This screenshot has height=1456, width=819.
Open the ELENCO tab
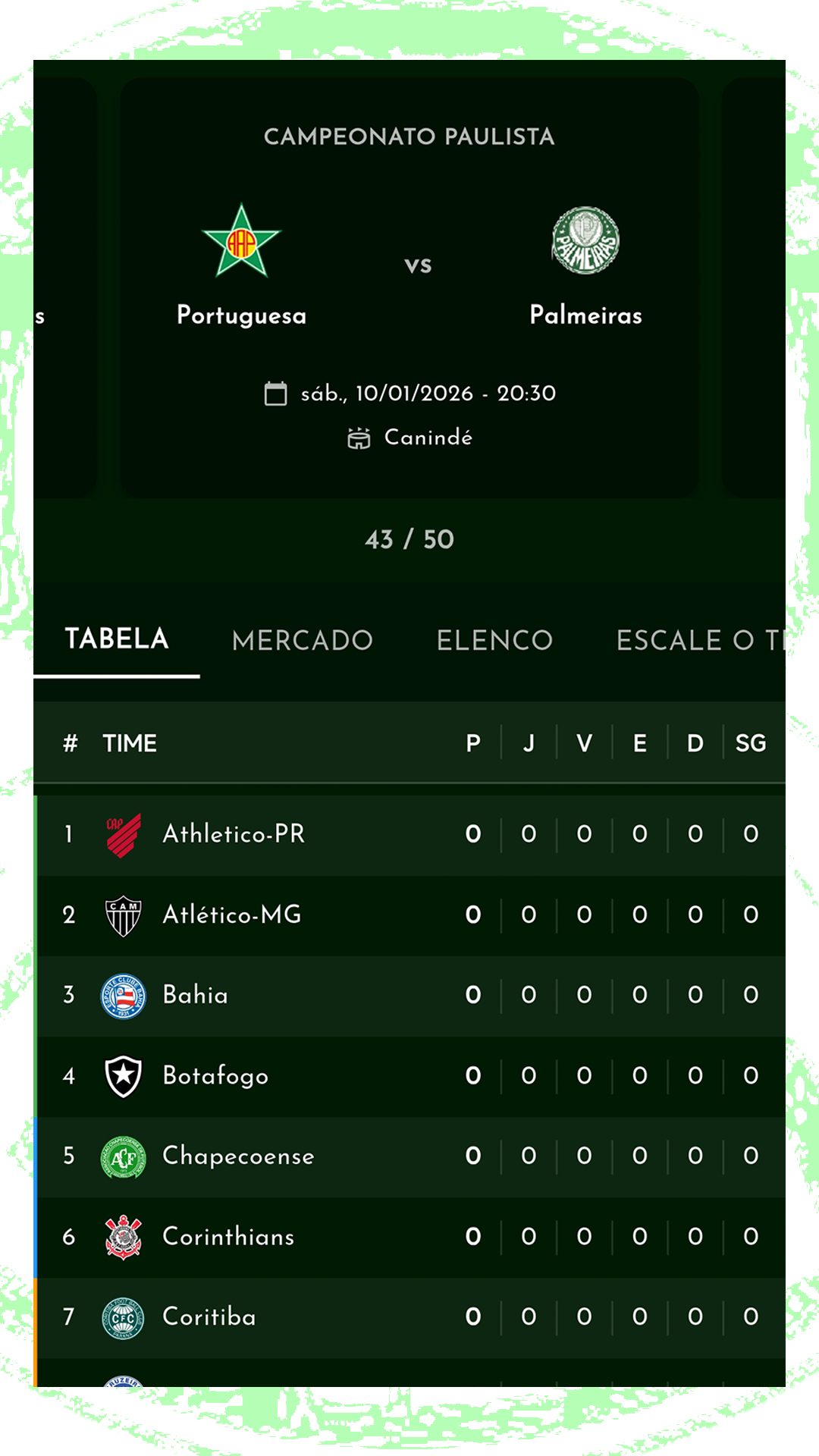coord(494,641)
